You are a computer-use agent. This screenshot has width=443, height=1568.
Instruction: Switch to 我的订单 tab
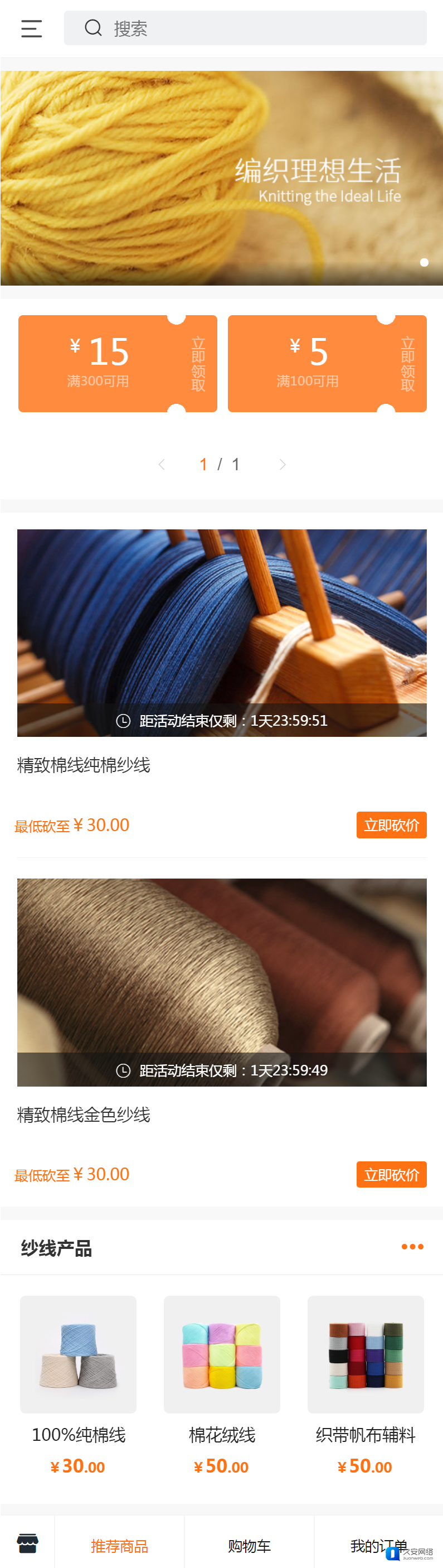point(378,1546)
